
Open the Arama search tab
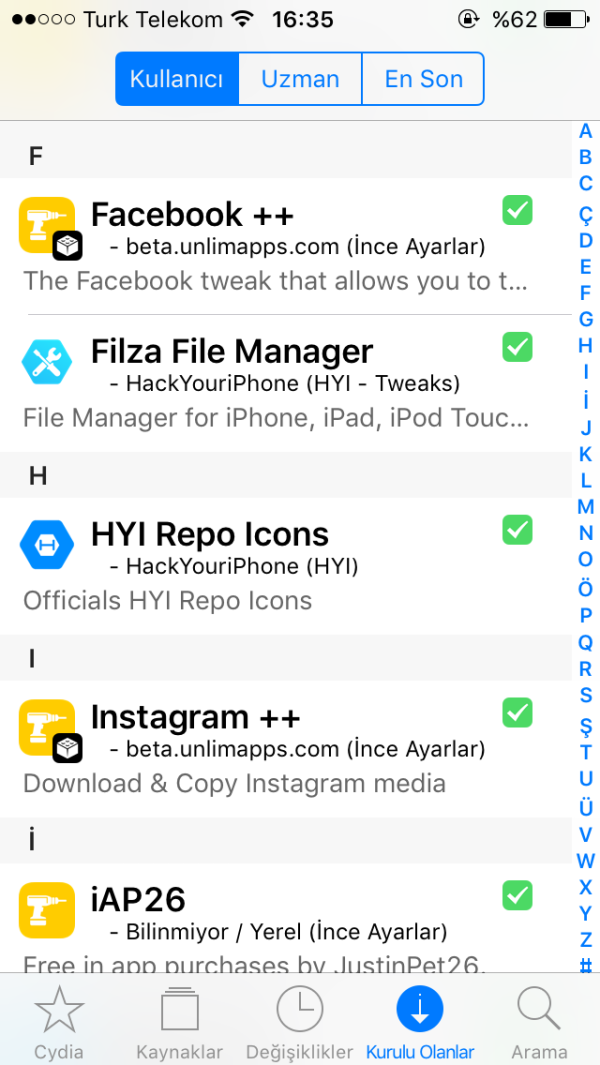pyautogui.click(x=539, y=1022)
